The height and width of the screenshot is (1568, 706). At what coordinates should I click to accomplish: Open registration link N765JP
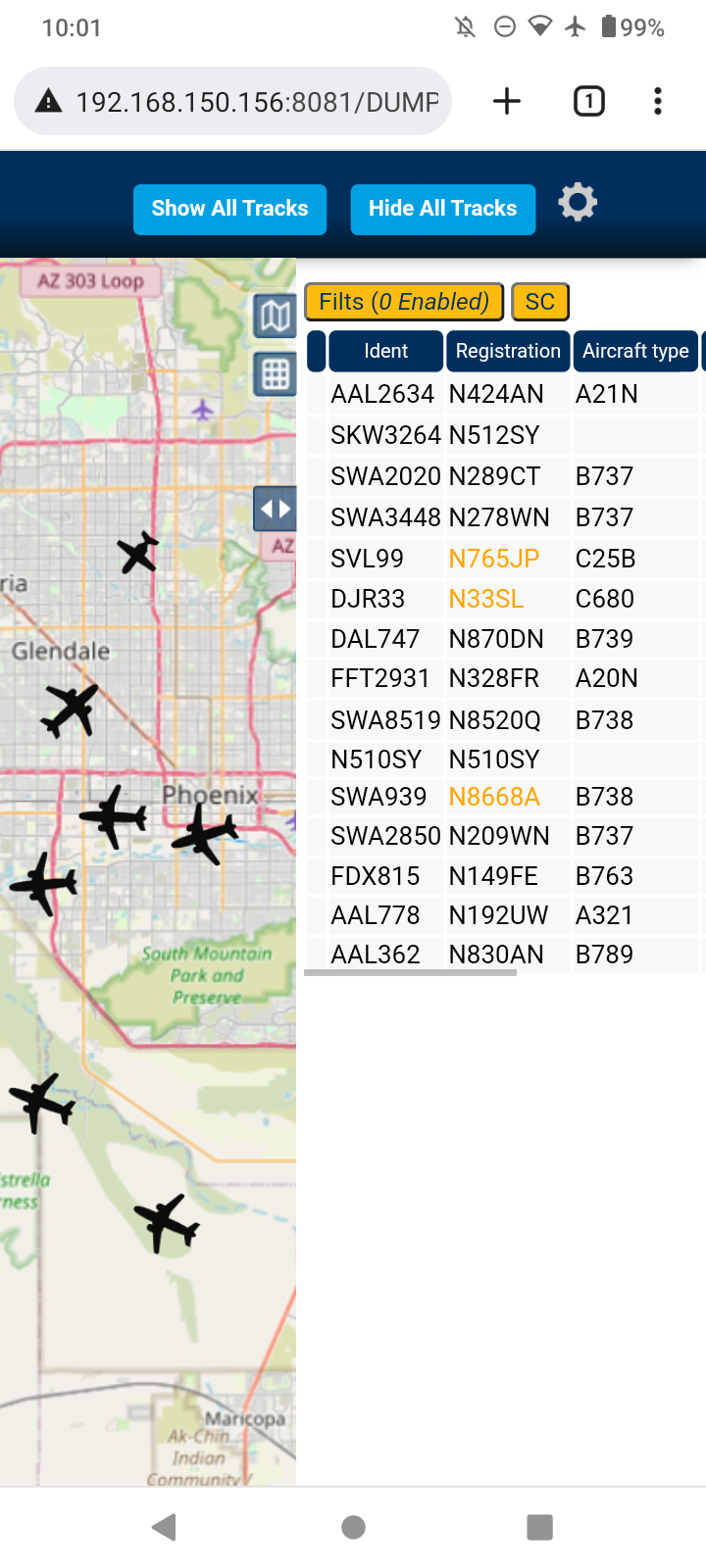[494, 559]
